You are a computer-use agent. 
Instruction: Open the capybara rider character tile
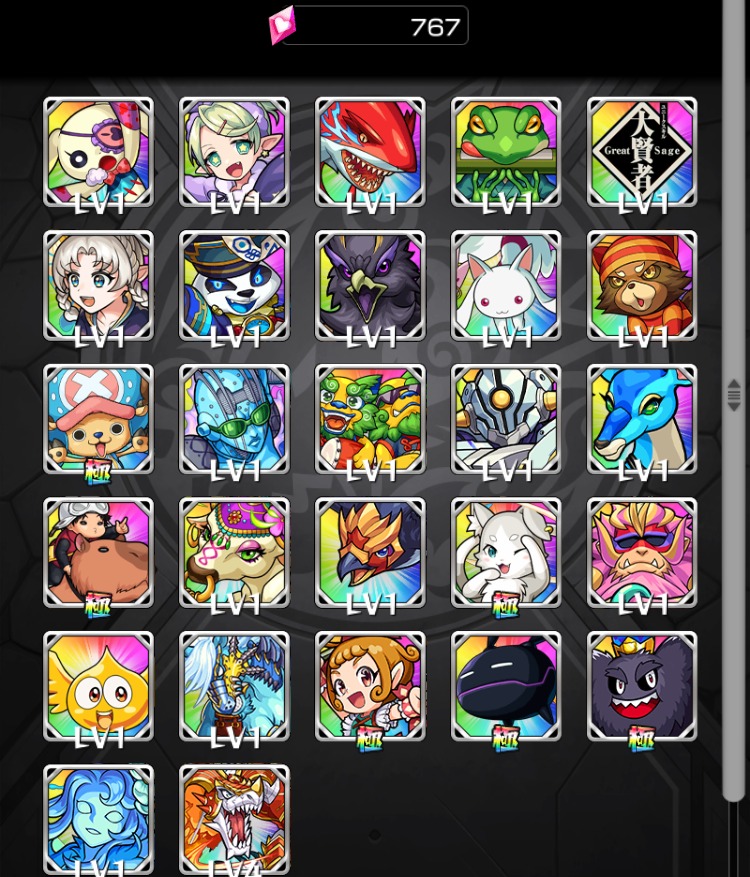click(x=98, y=552)
